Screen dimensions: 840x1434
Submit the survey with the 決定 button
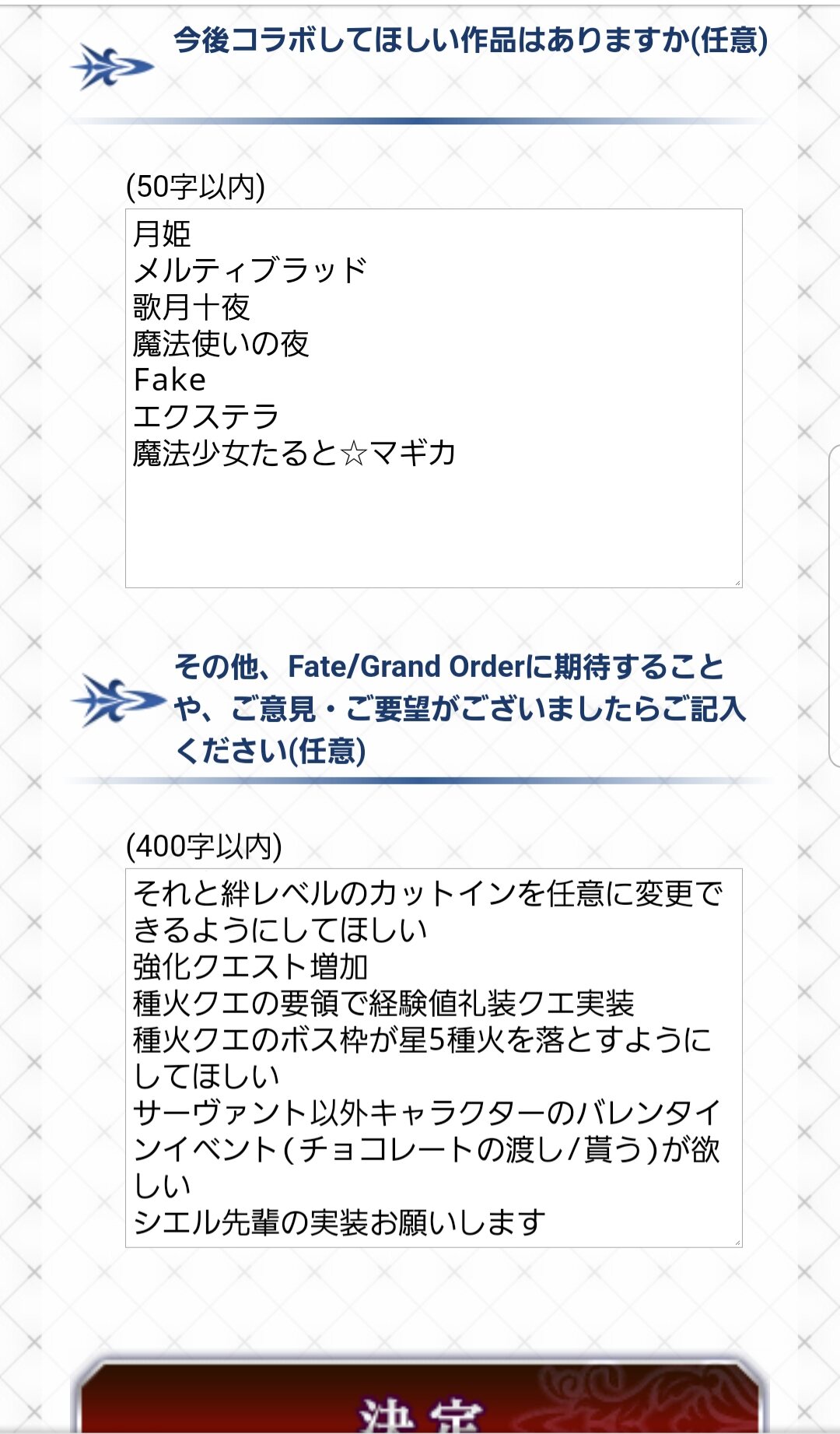[420, 1396]
